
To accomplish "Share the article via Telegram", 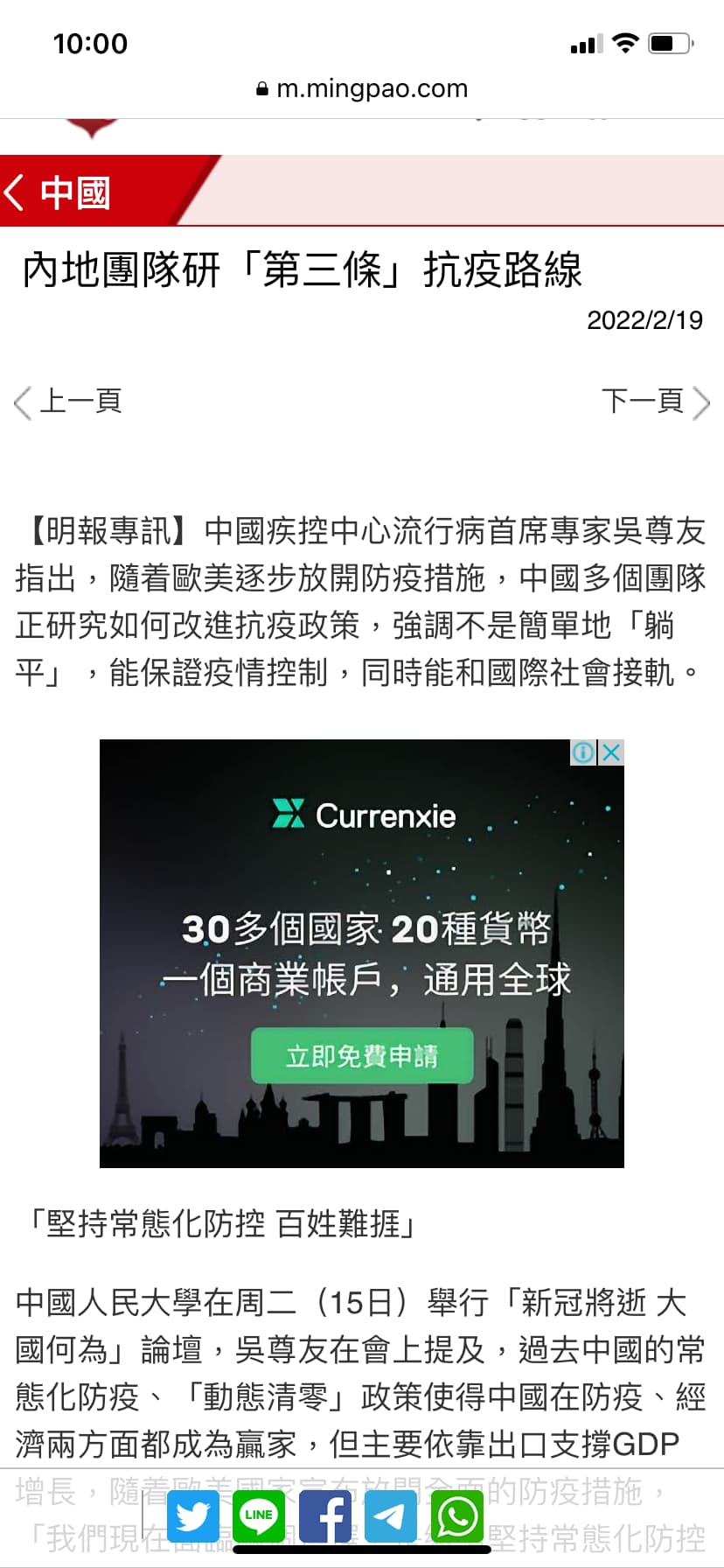I will tap(391, 1516).
